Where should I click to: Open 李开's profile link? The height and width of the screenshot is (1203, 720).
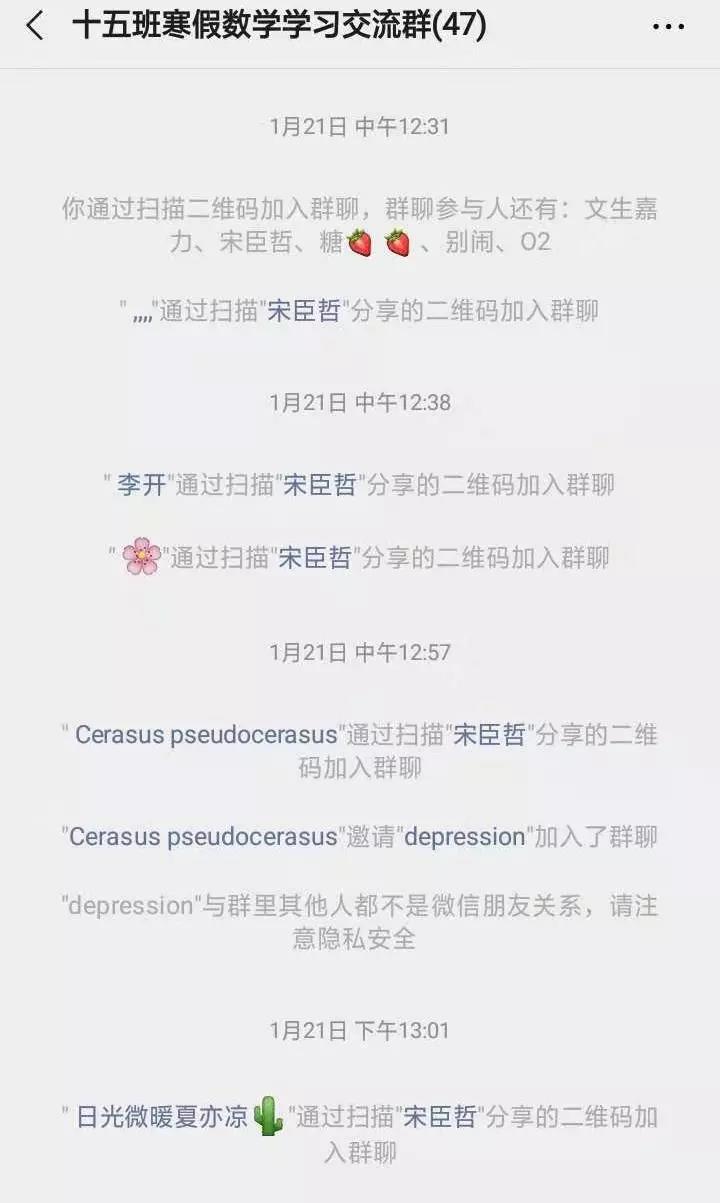[141, 486]
